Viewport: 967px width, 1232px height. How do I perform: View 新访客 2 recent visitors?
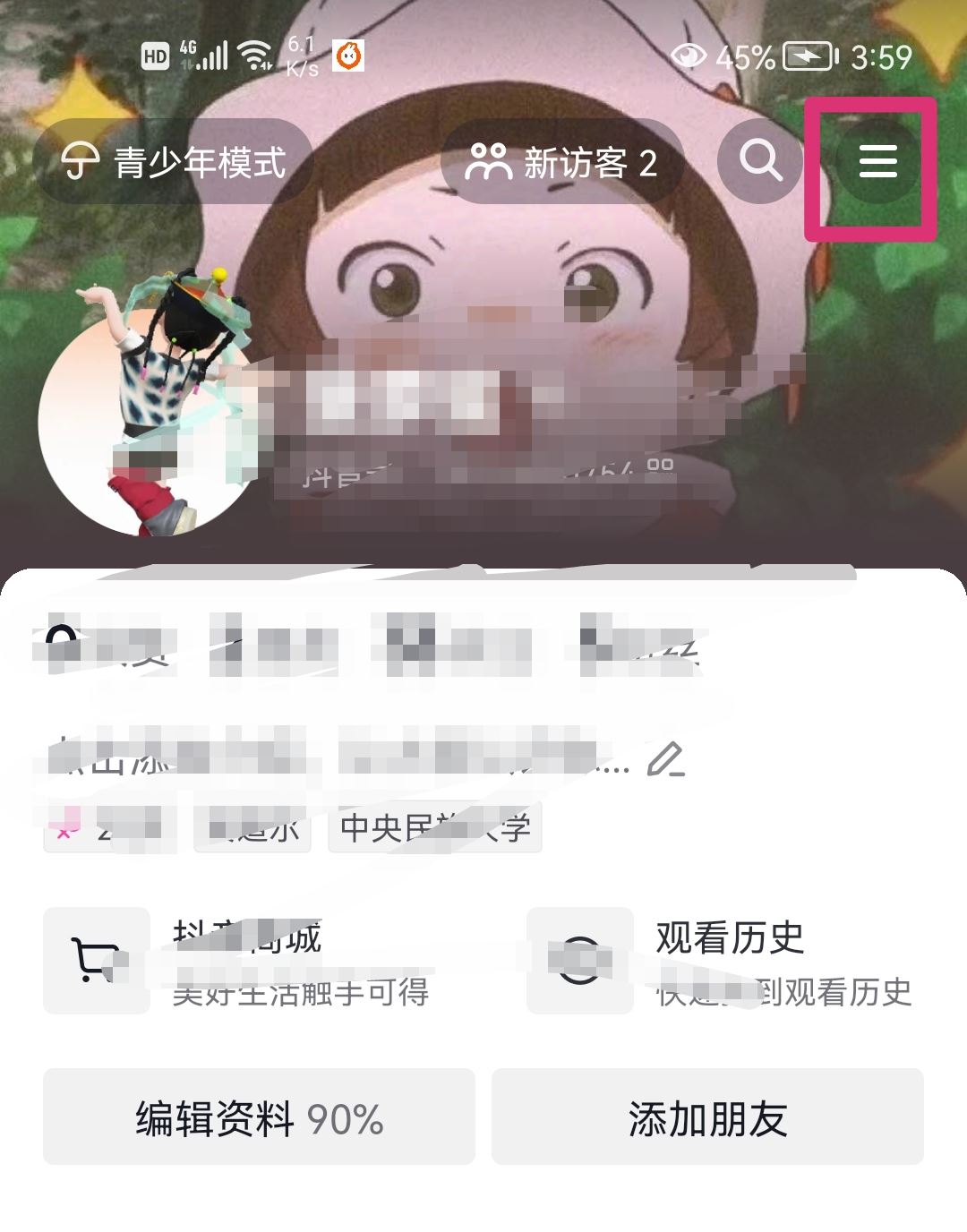564,162
